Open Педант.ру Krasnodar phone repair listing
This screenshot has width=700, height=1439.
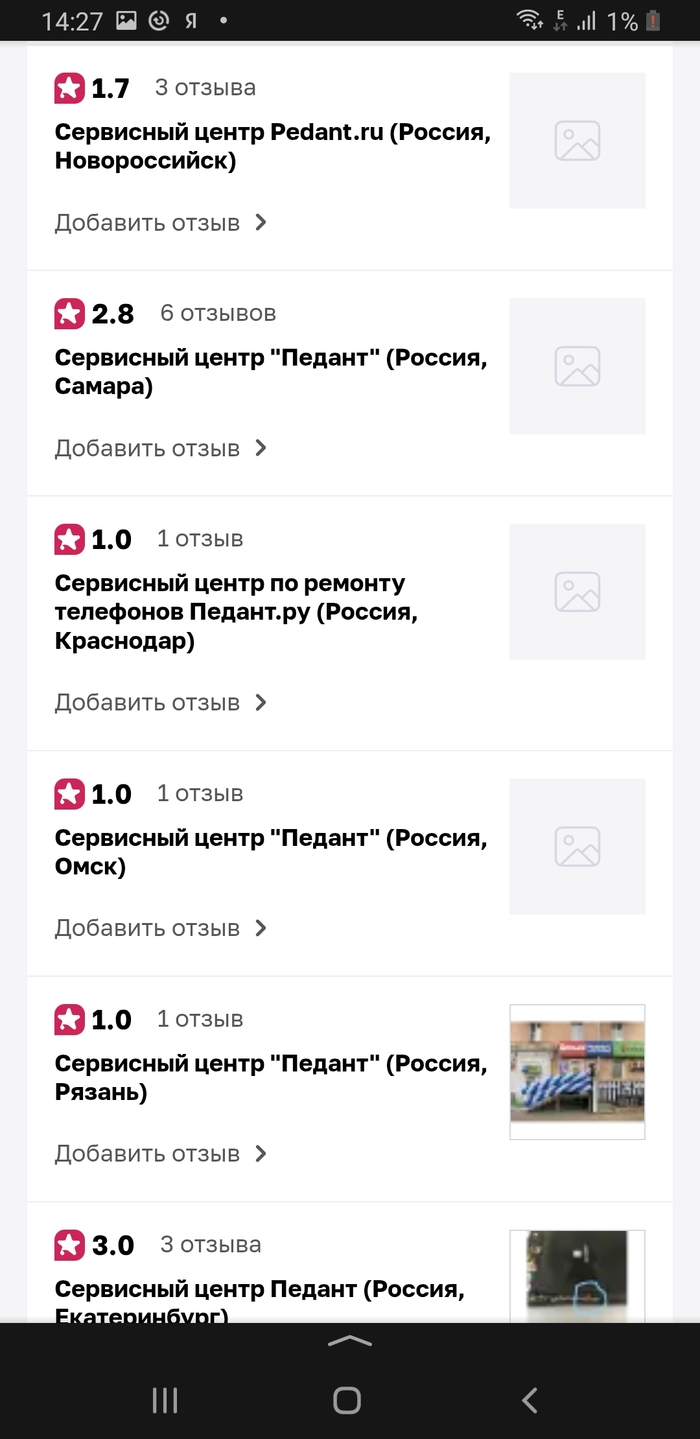coord(236,612)
